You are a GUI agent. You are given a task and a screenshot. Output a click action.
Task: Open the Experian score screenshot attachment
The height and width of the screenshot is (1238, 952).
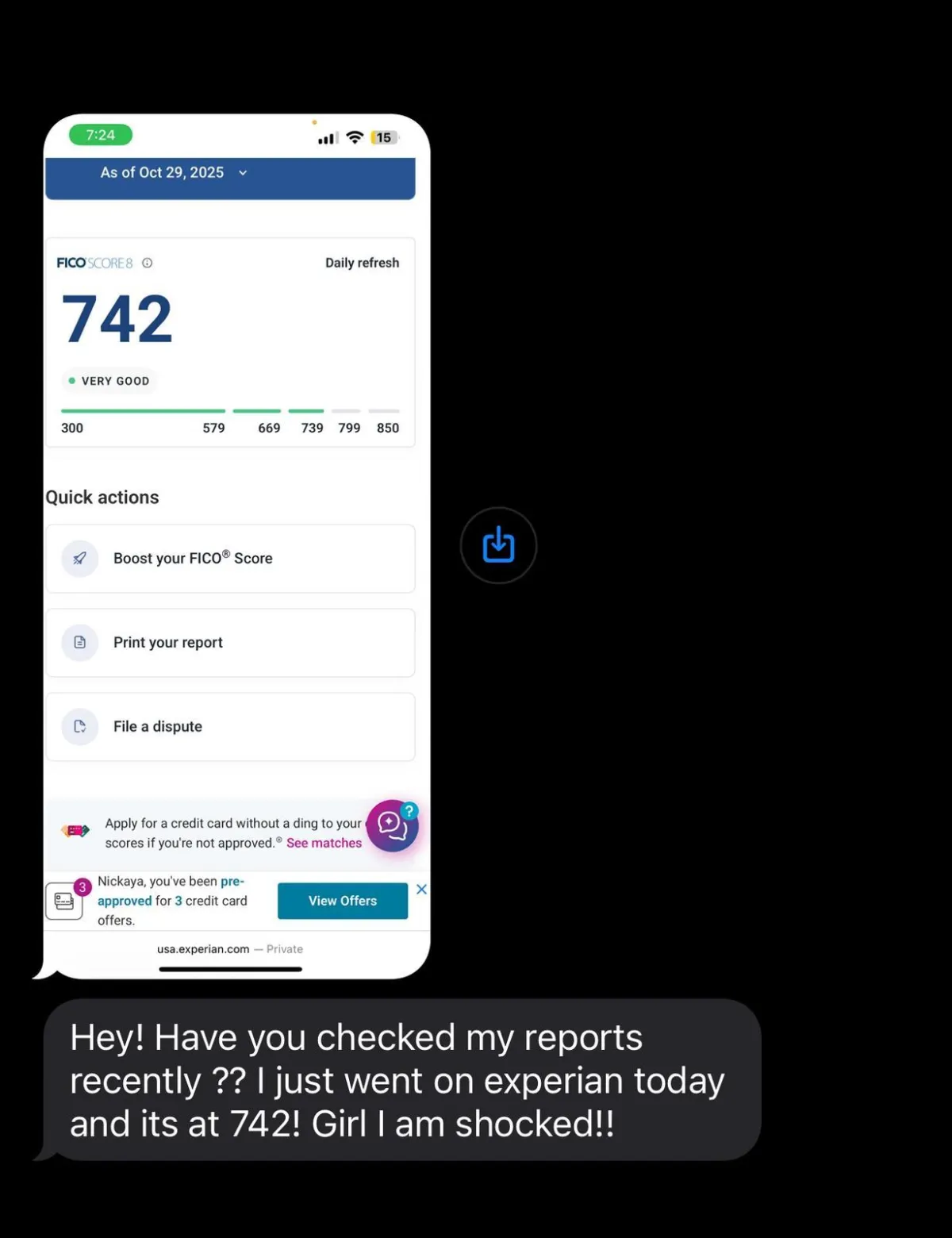click(x=236, y=546)
